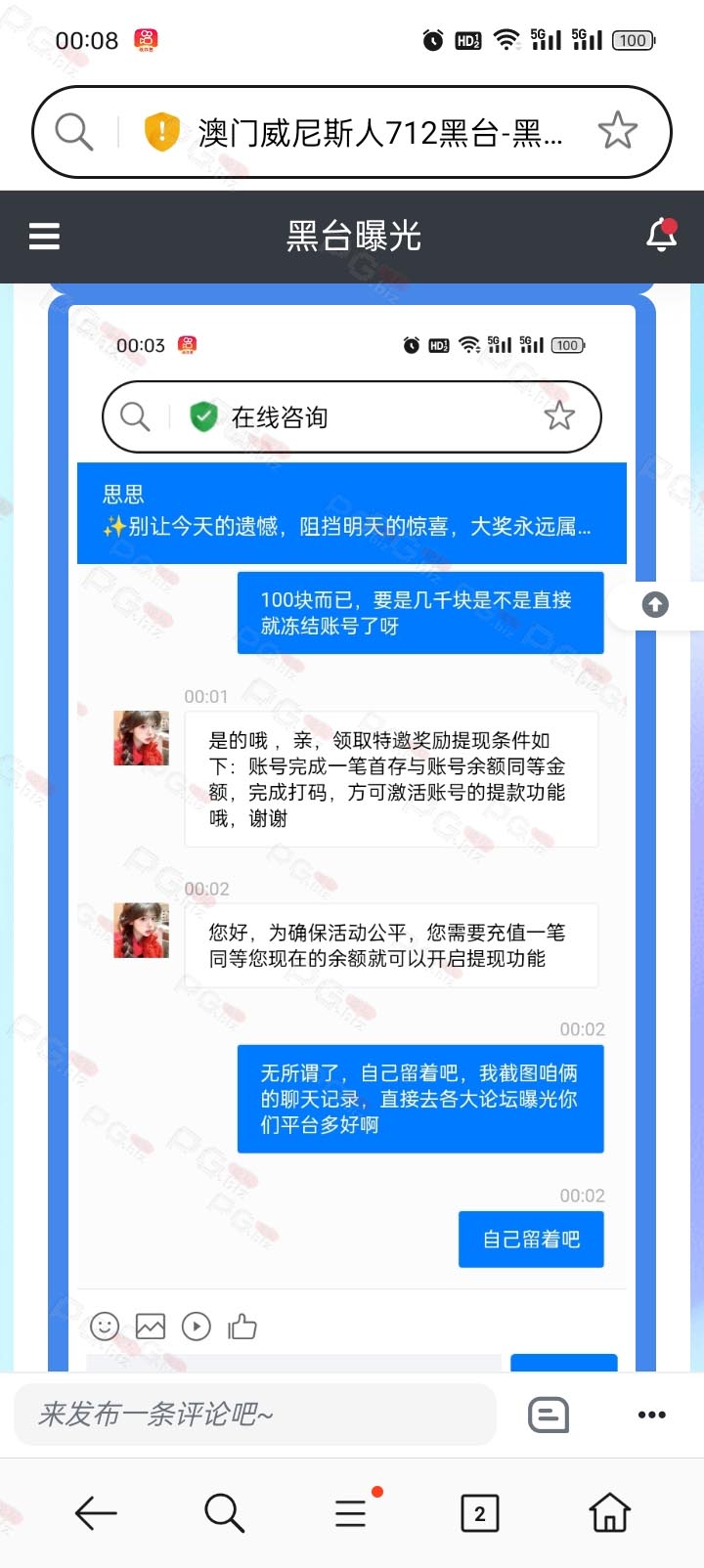Open the browser menu with red dot
The image size is (704, 1568).
tap(351, 1513)
